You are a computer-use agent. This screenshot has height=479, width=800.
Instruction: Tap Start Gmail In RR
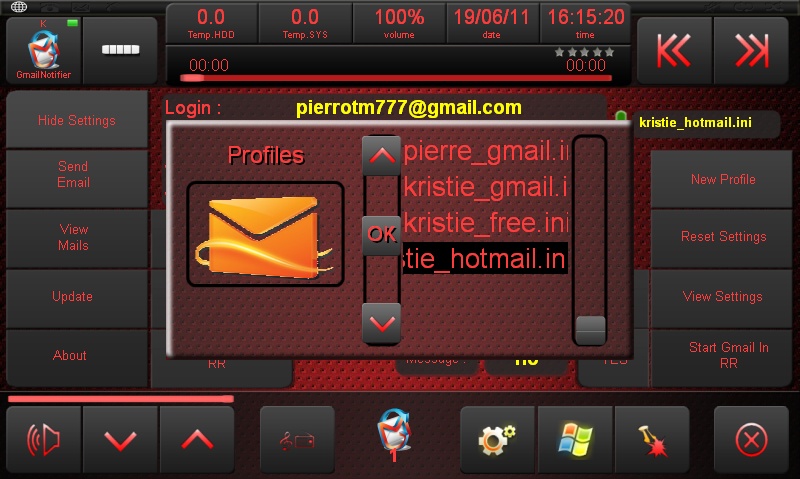[x=728, y=356]
